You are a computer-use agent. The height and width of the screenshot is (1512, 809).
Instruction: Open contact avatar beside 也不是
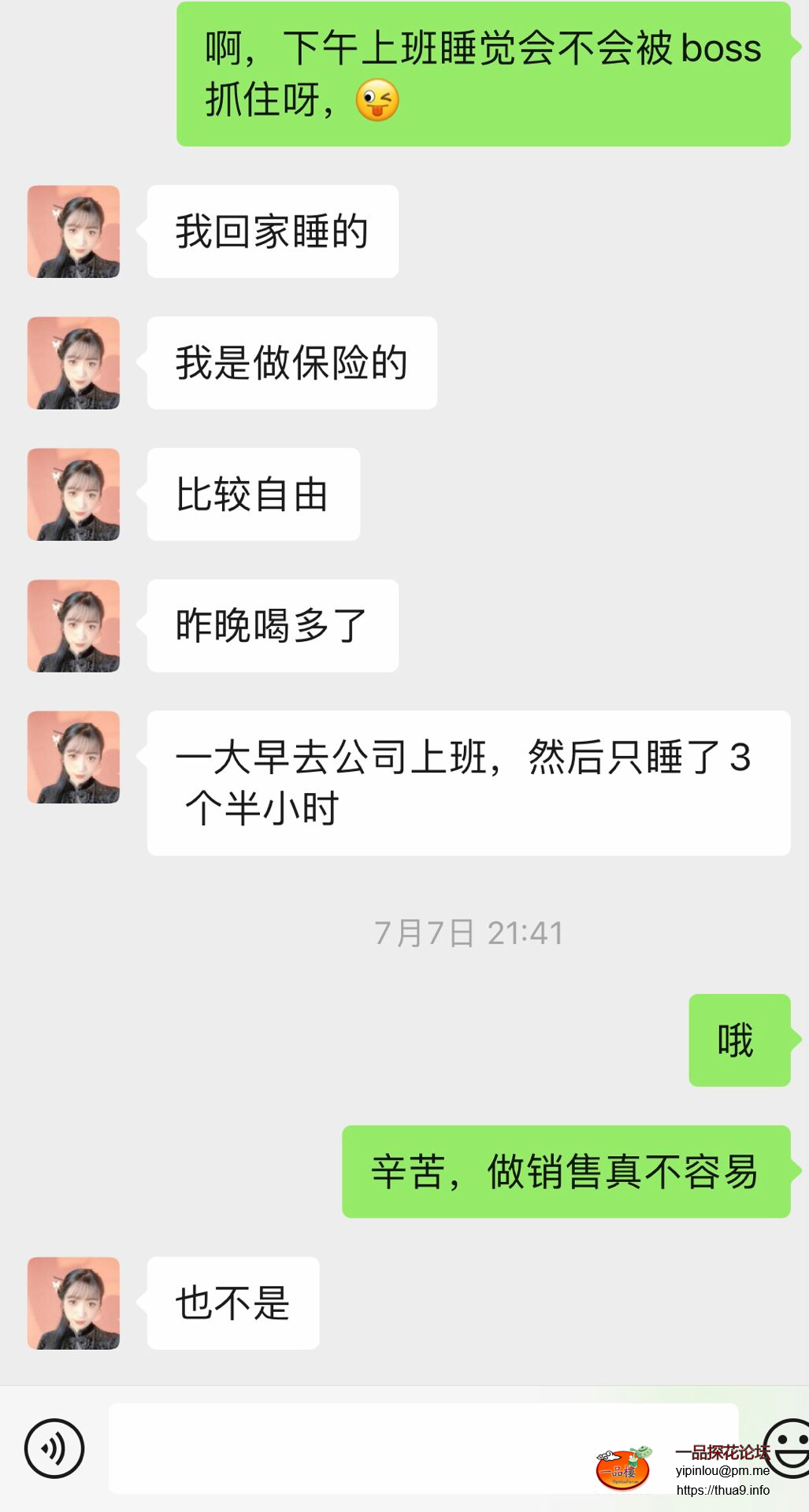[x=74, y=1303]
